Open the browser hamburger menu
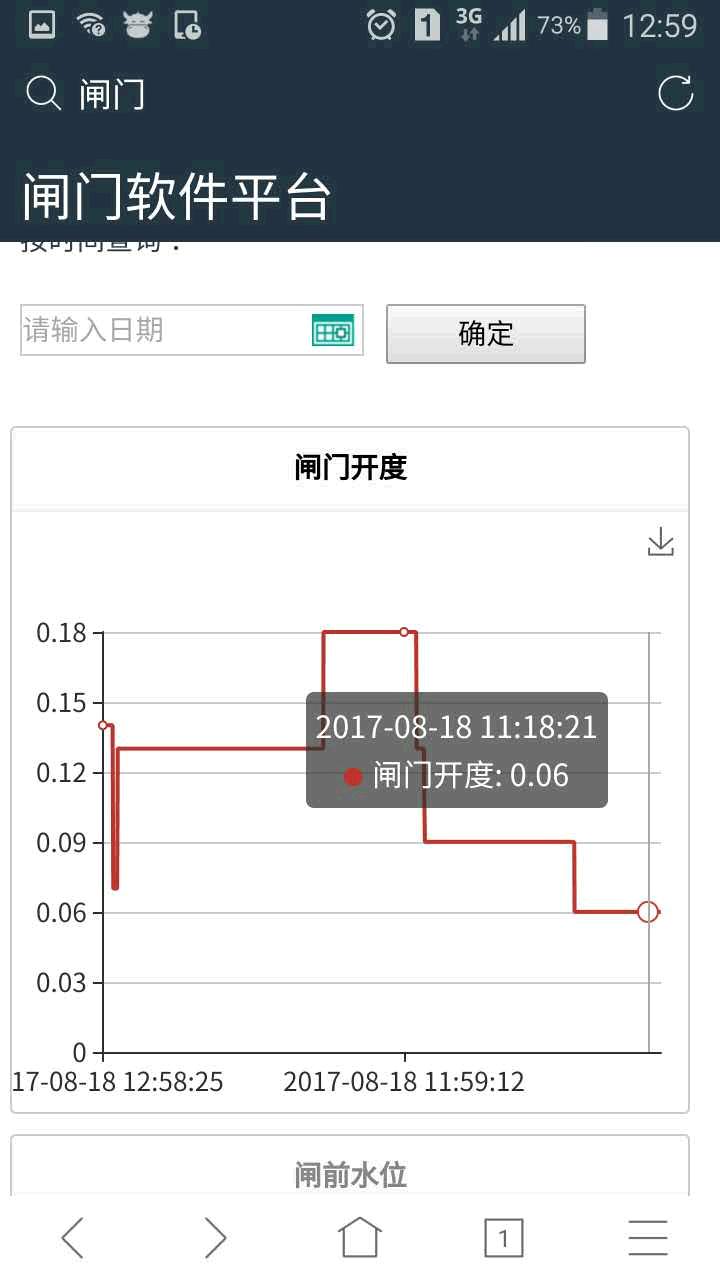Screen dimensions: 720x1280 coord(648,1238)
